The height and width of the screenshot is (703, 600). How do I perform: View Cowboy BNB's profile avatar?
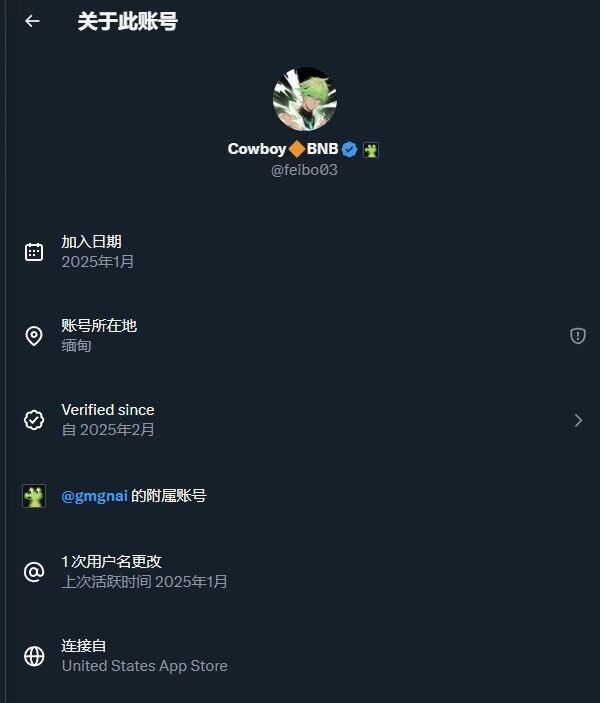pos(304,99)
